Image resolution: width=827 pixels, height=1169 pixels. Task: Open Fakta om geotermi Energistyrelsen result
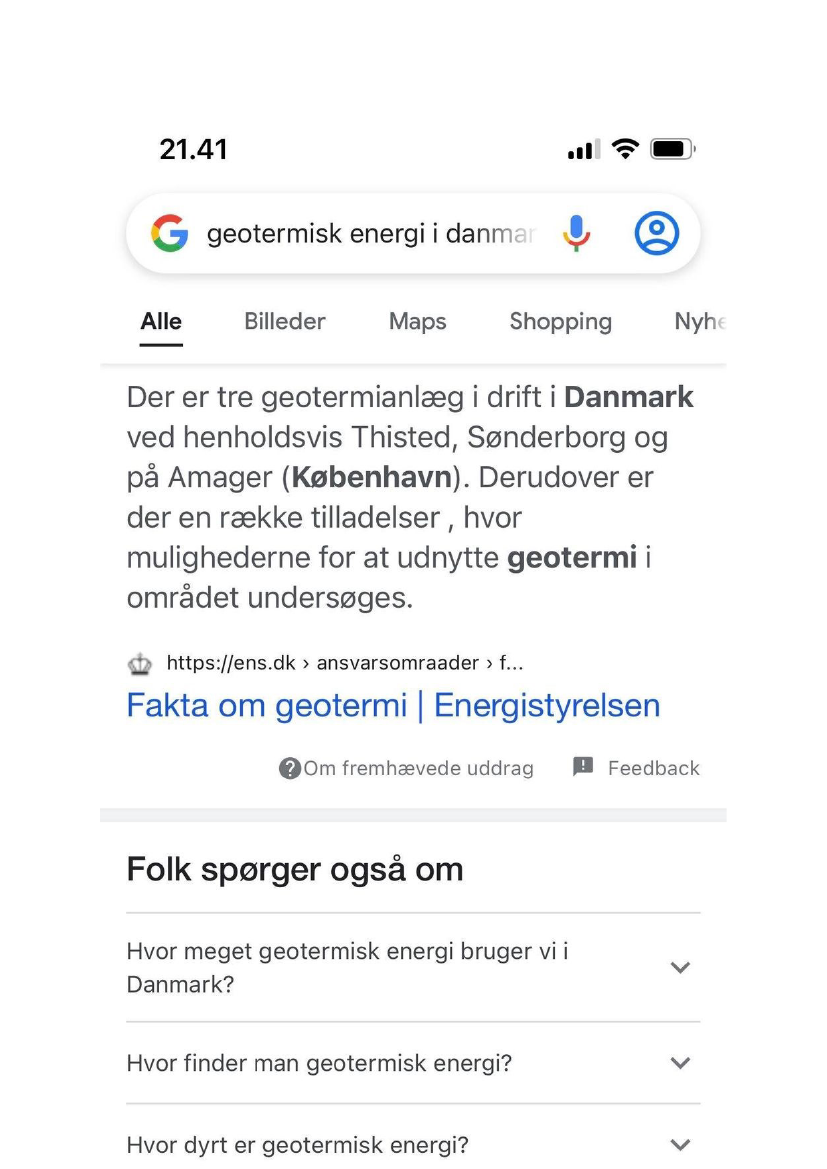pos(393,705)
